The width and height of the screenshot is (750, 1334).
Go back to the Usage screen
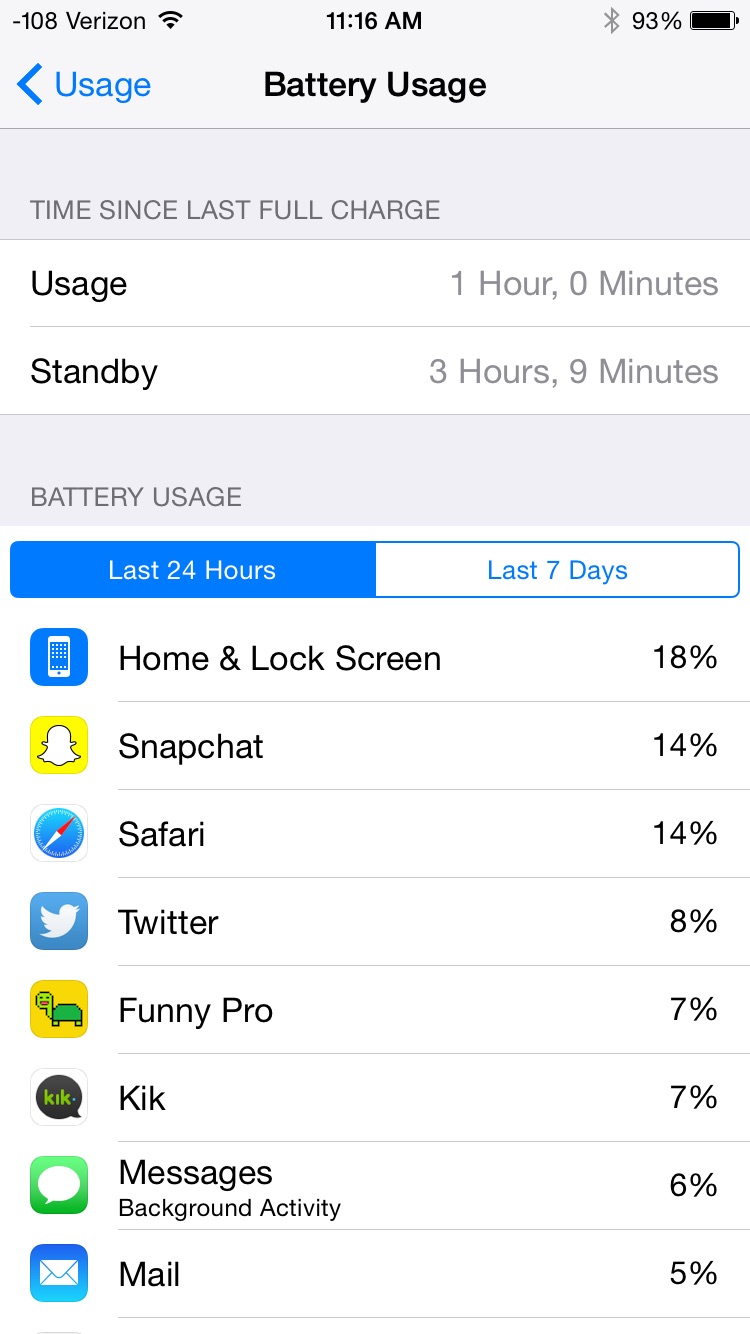[x=84, y=85]
